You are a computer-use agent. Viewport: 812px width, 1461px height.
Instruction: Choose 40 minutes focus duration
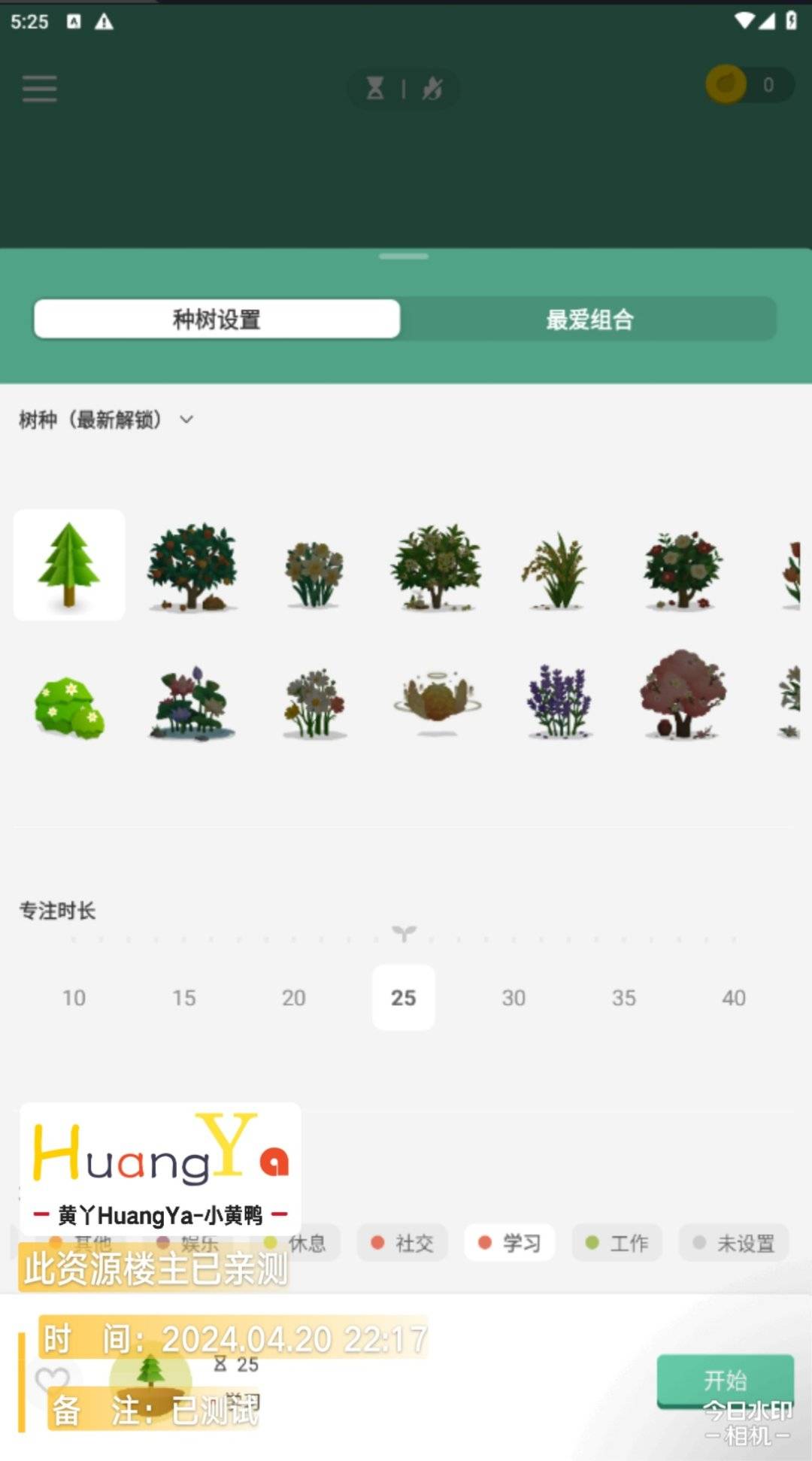tap(734, 998)
